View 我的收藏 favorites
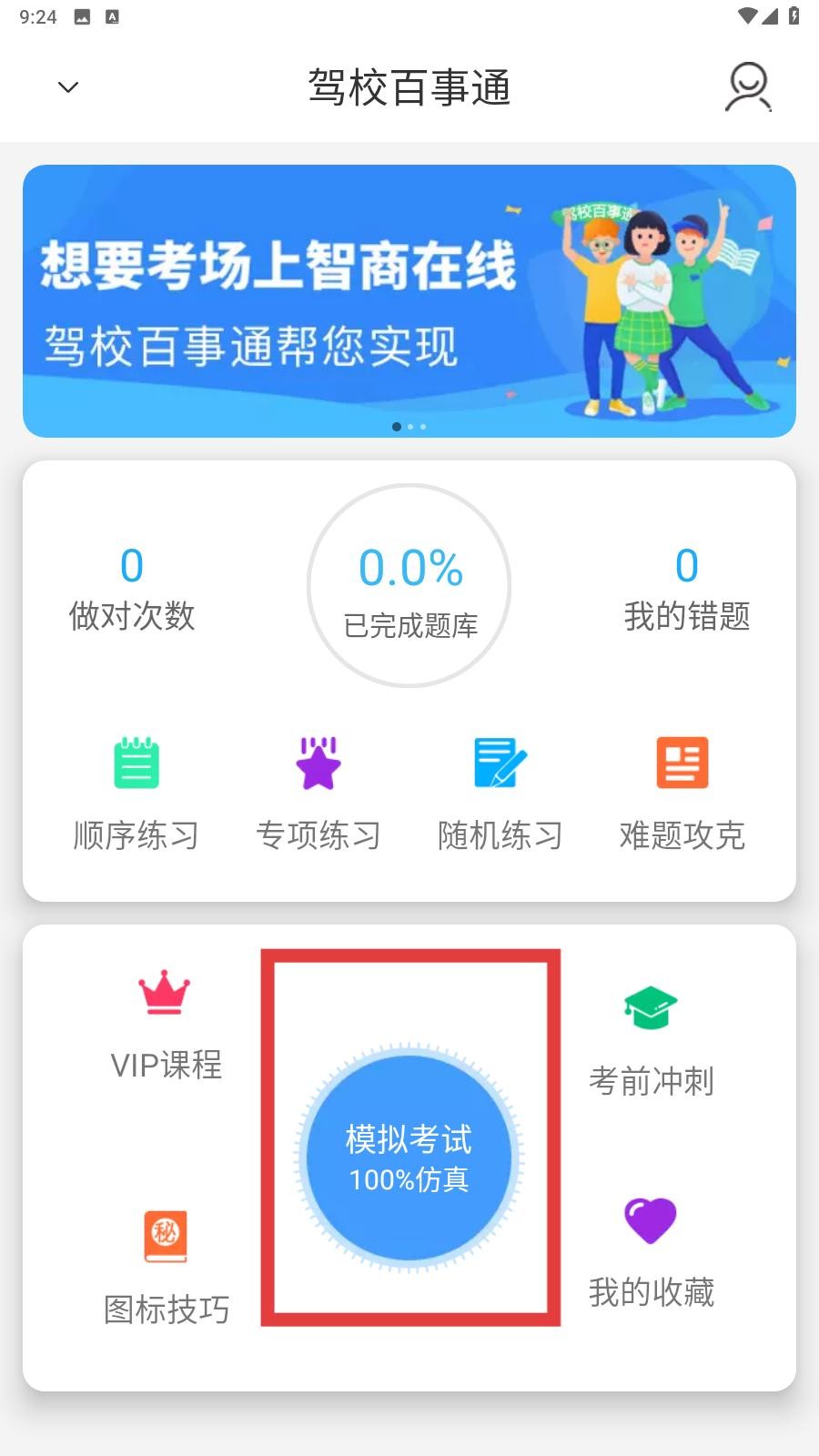 (x=652, y=1253)
